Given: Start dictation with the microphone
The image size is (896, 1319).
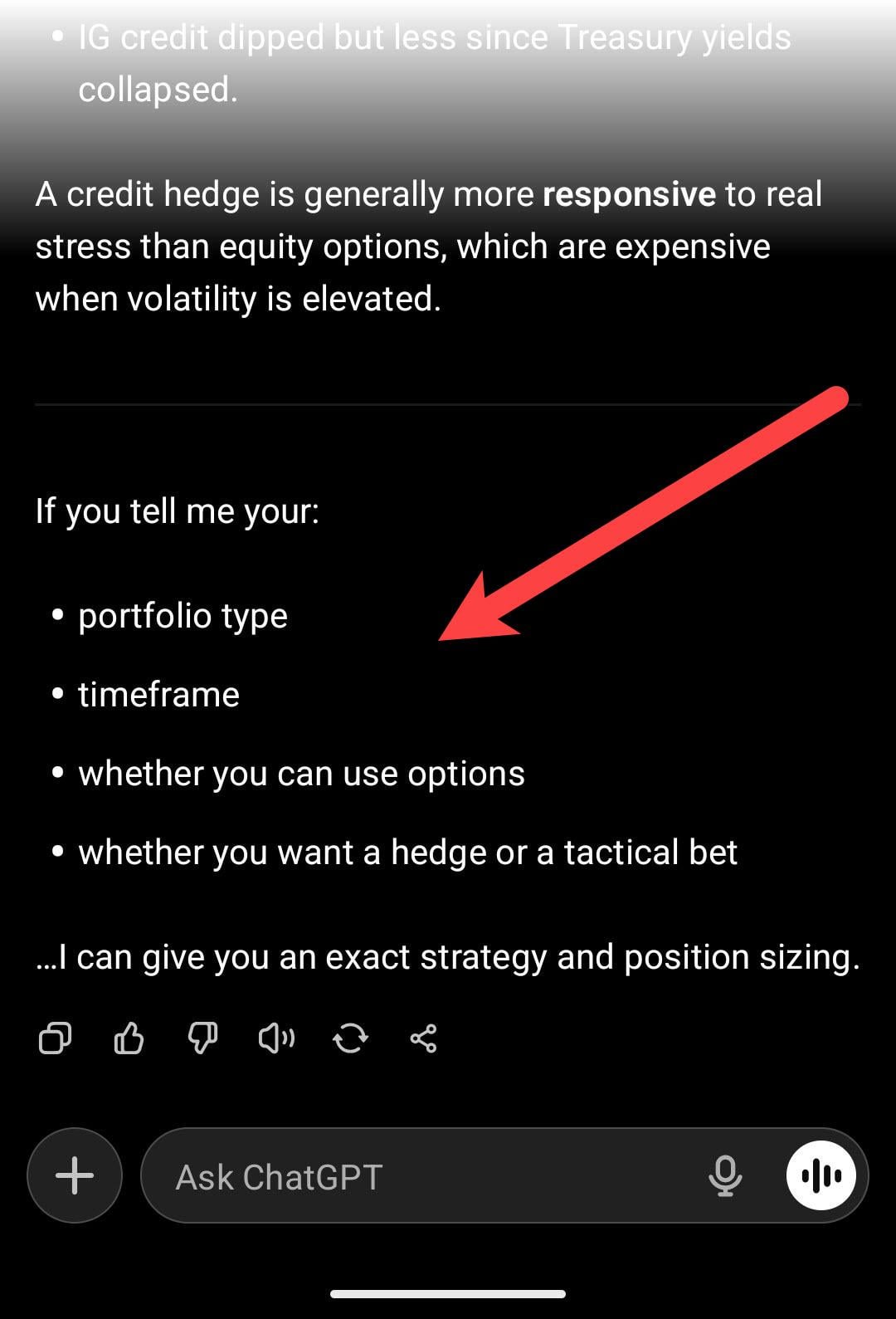Looking at the screenshot, I should click(725, 1175).
